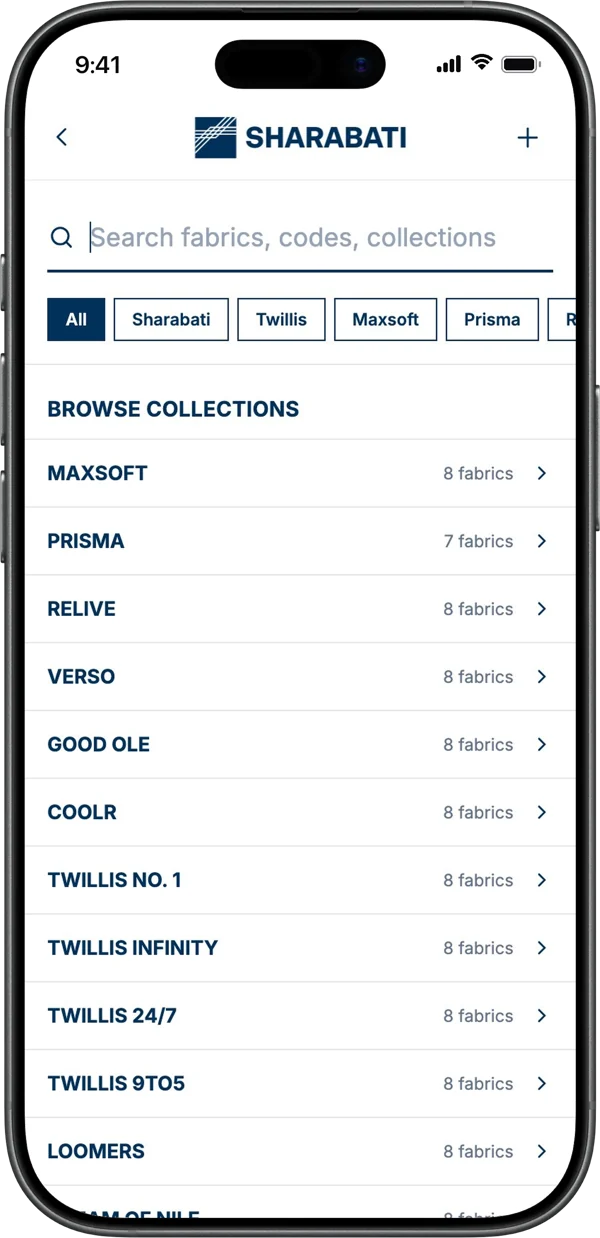The width and height of the screenshot is (600, 1238).
Task: View the LOOMERS collection
Action: pos(300,1151)
